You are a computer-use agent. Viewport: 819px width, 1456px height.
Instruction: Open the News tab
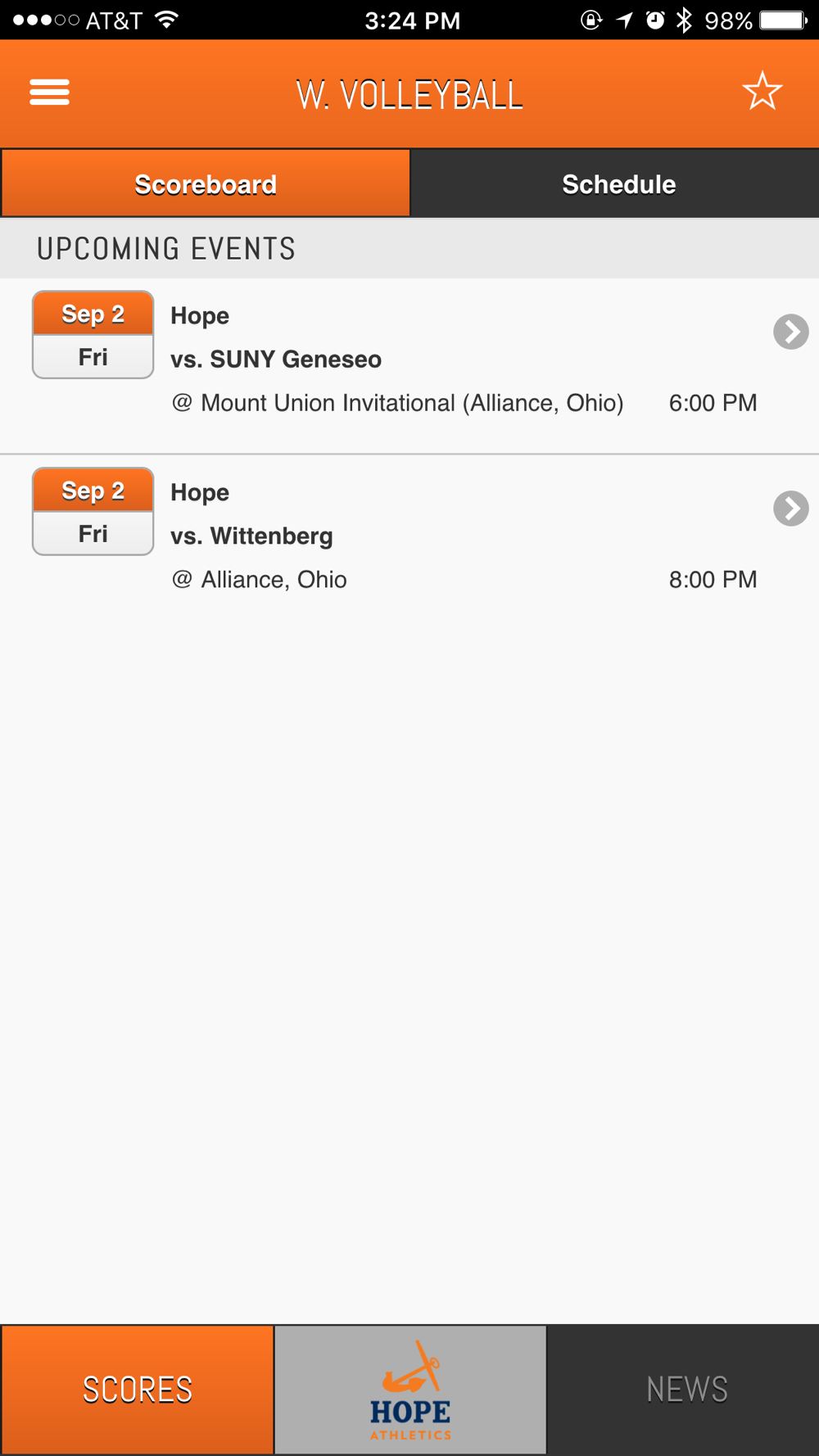[686, 1390]
